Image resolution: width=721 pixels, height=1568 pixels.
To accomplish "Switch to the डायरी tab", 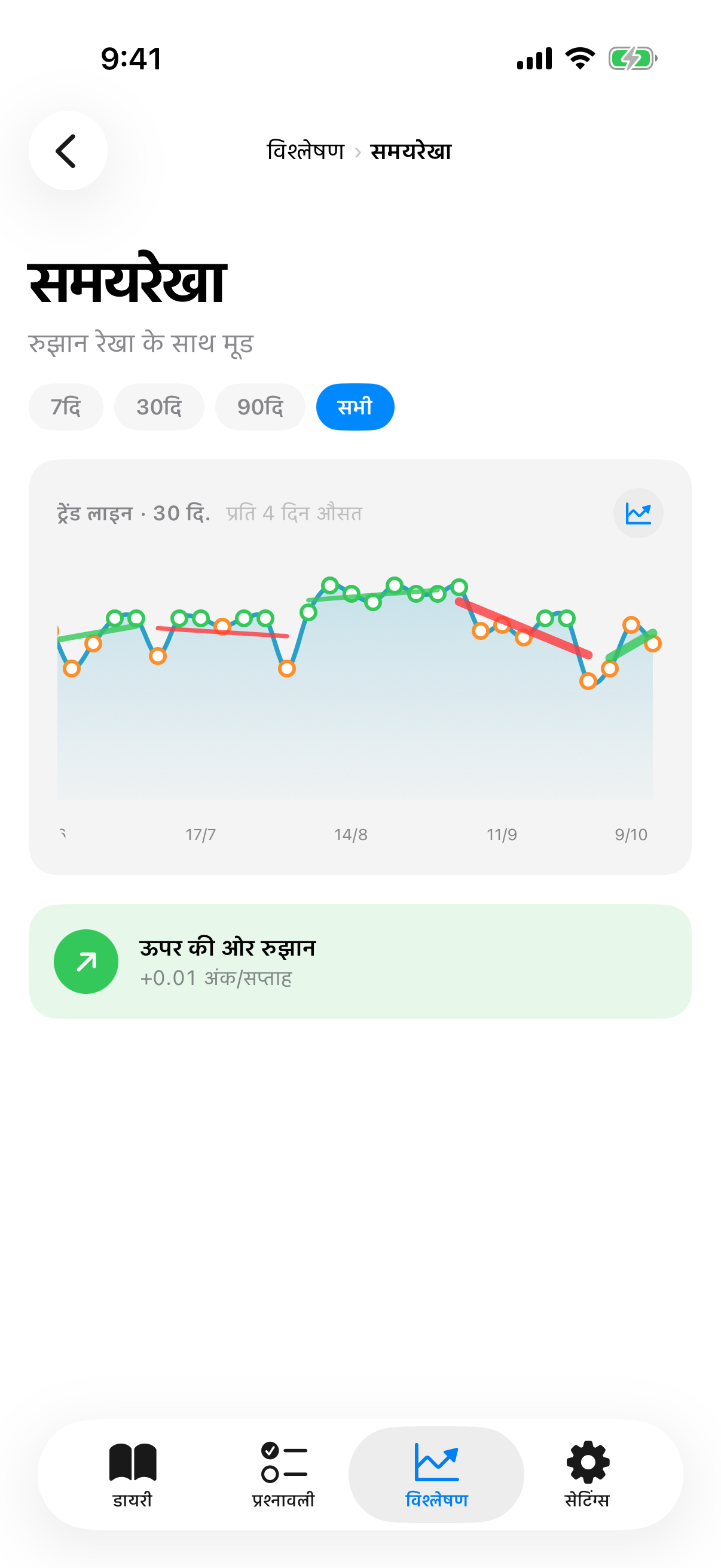I will [133, 1474].
